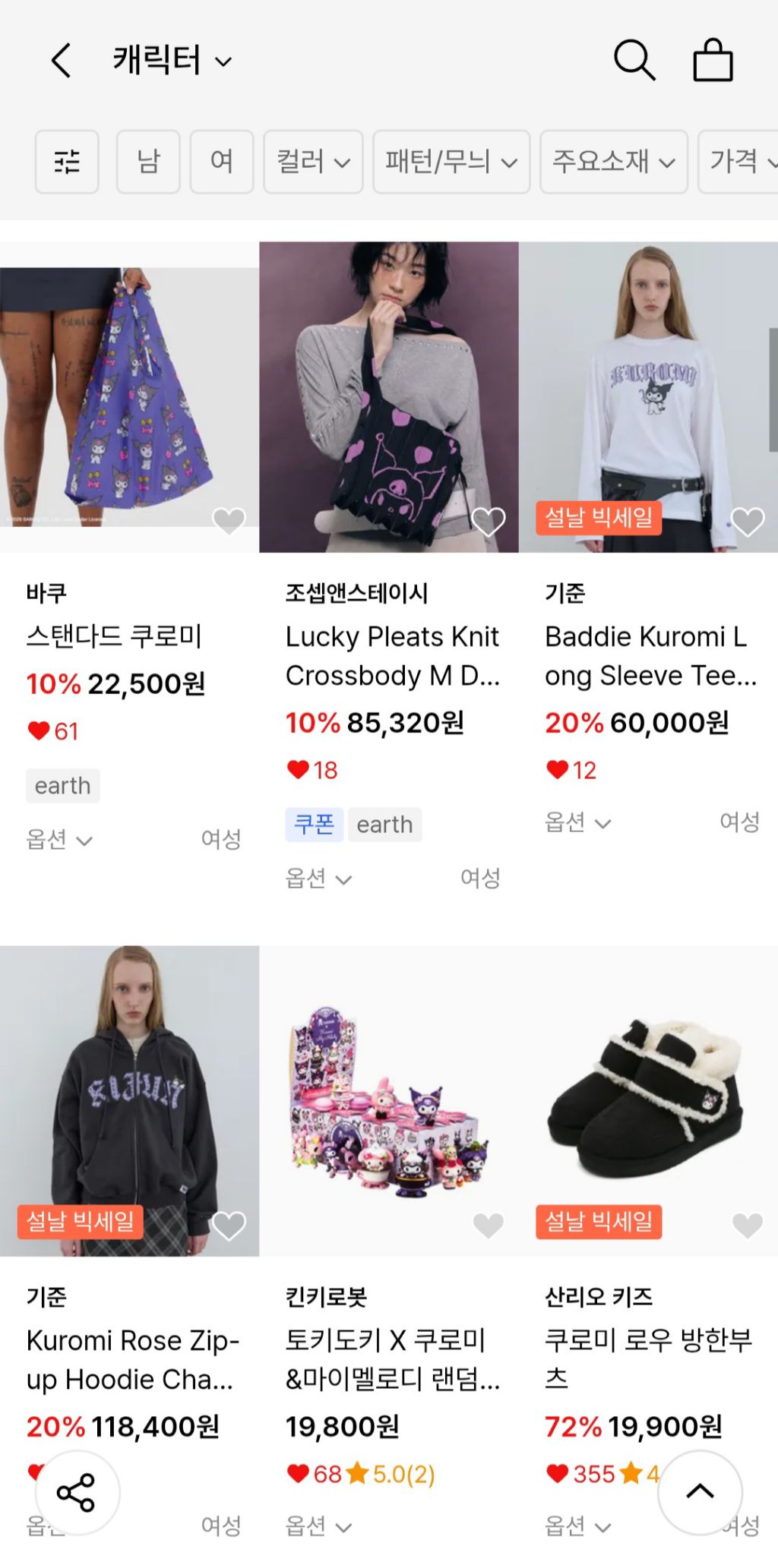This screenshot has width=778, height=1568.
Task: Like the 쿠로미 로우 방한부츠
Action: [x=747, y=1225]
